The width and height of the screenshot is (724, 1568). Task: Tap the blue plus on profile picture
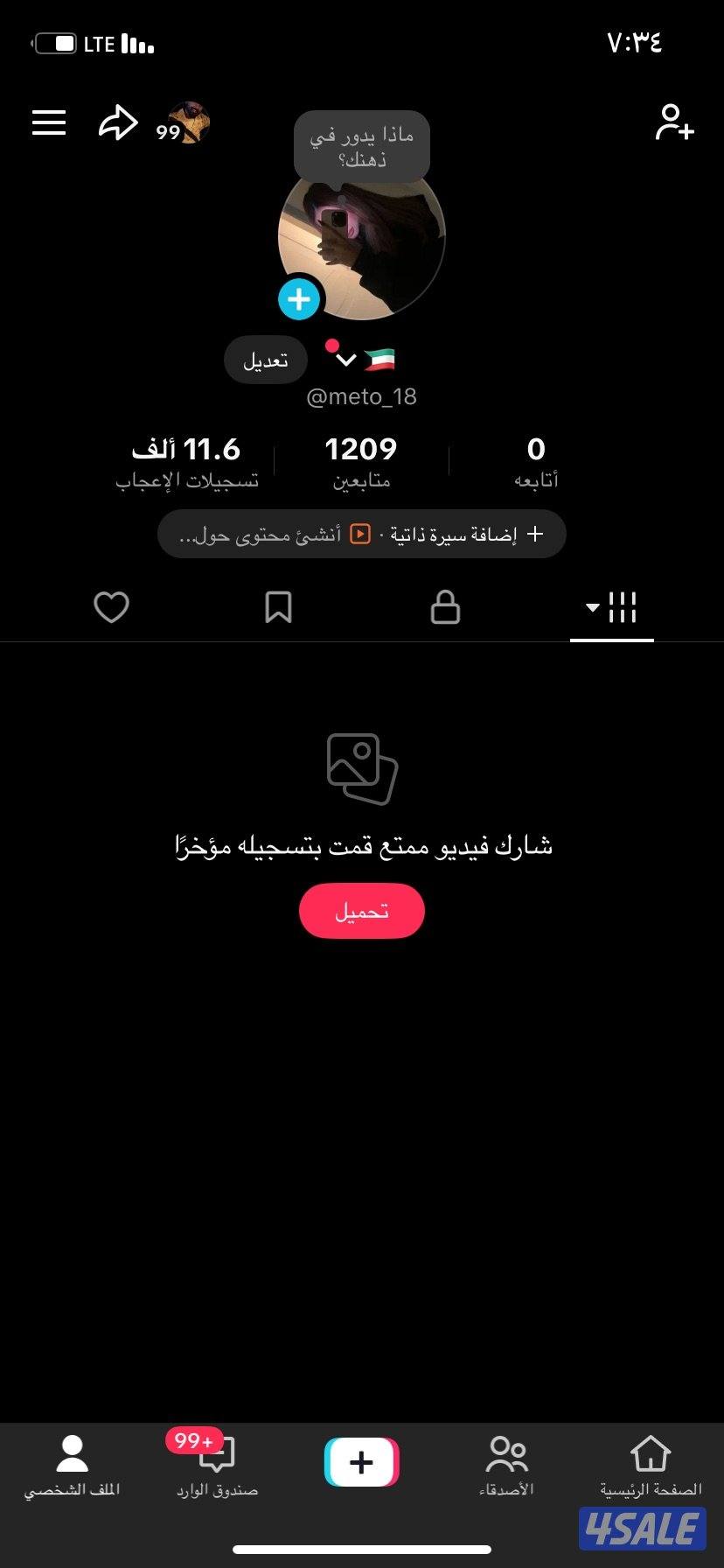point(299,298)
